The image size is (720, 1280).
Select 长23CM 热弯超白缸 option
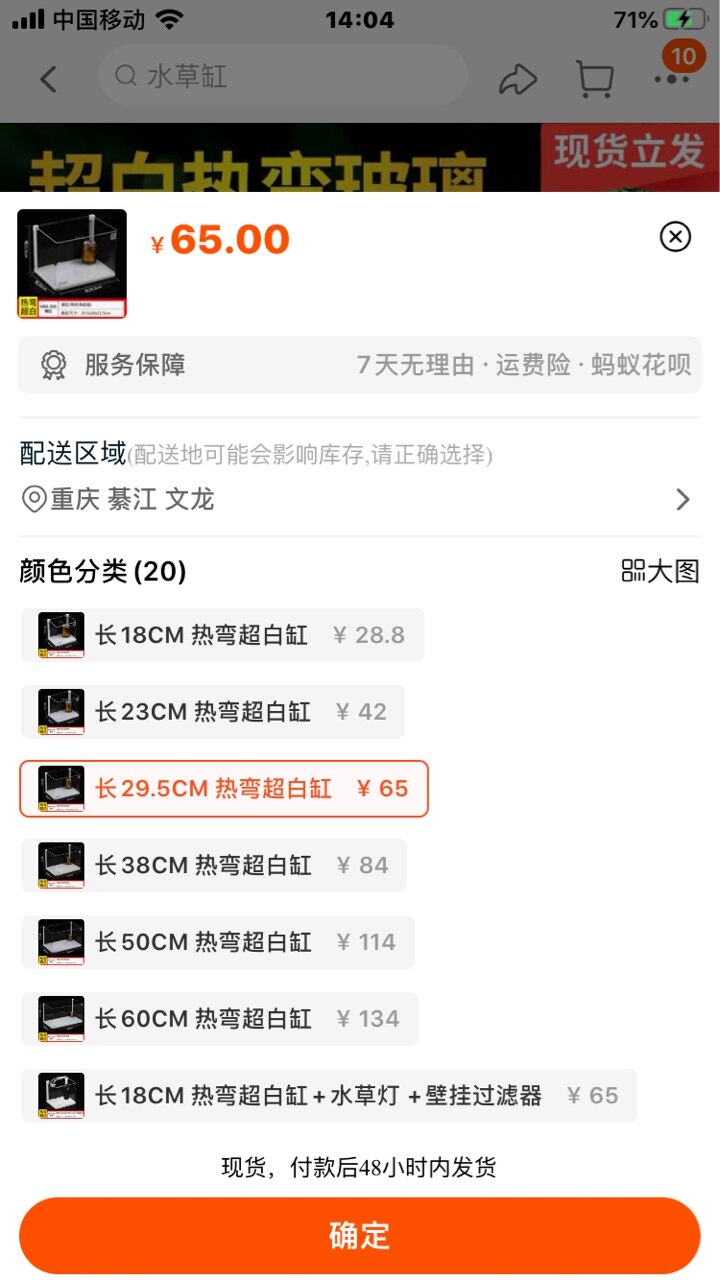[x=213, y=712]
